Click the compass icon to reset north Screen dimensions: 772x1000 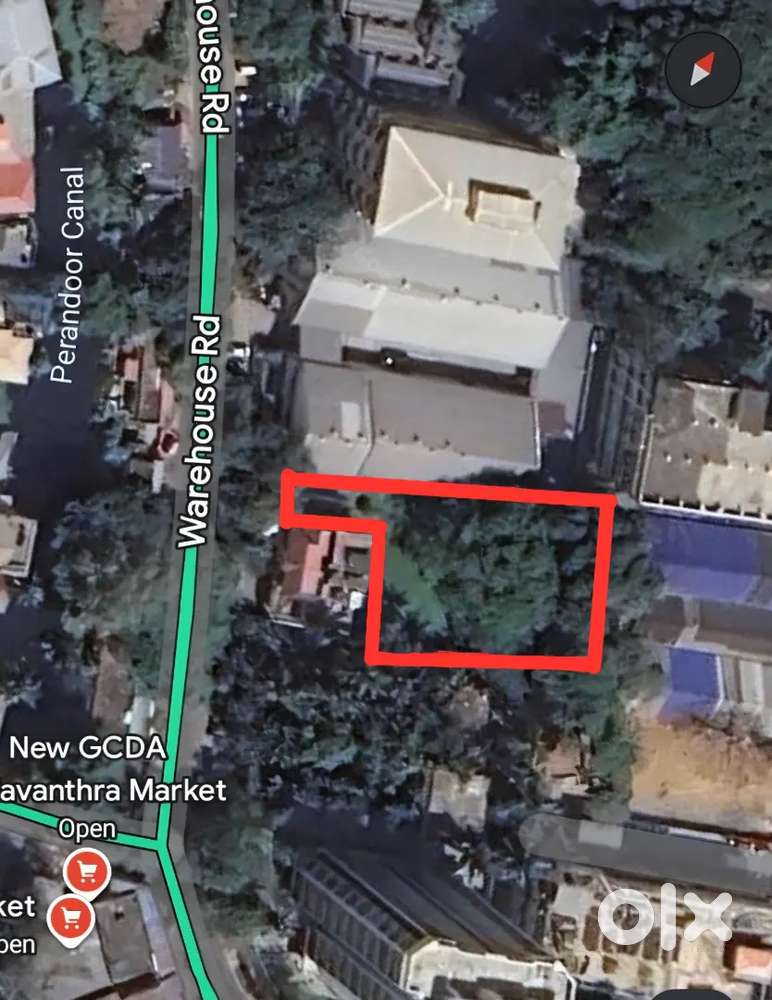[702, 67]
